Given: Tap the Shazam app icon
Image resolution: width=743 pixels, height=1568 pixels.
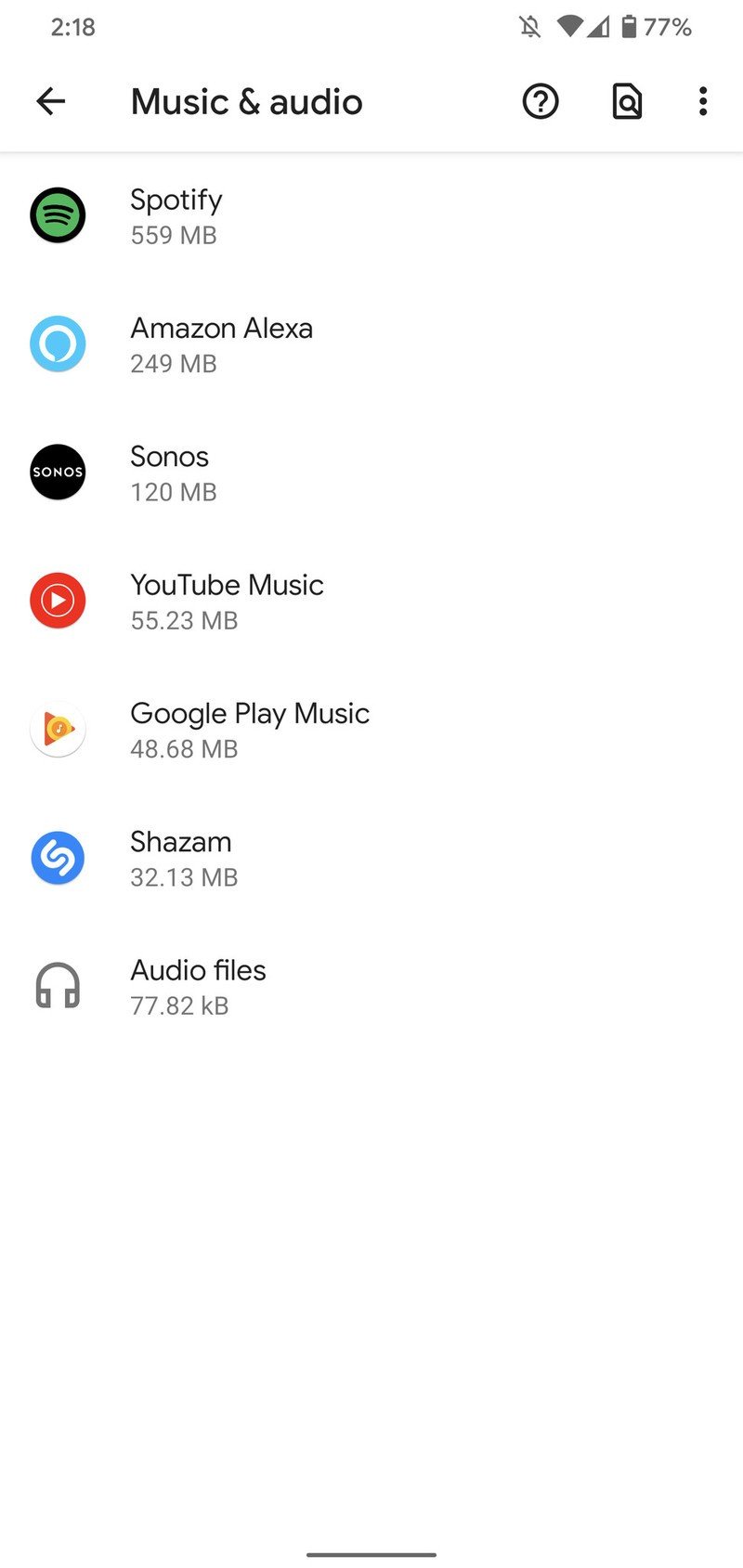Looking at the screenshot, I should pyautogui.click(x=58, y=858).
